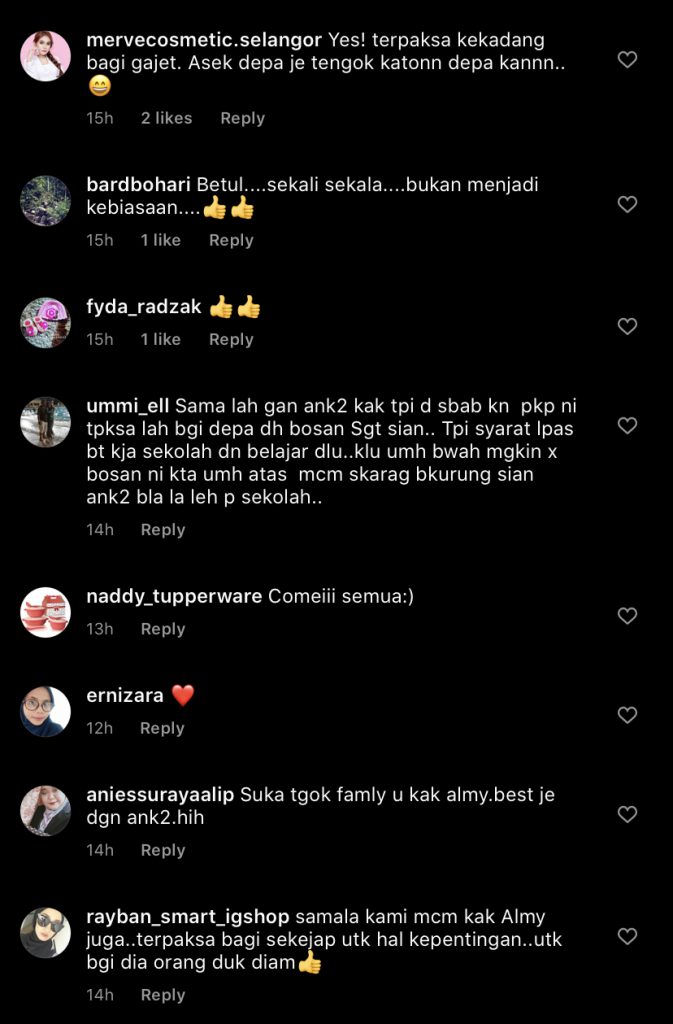The height and width of the screenshot is (1024, 673).
Task: Open naddy_tupperware's profile picture
Action: coord(46,612)
